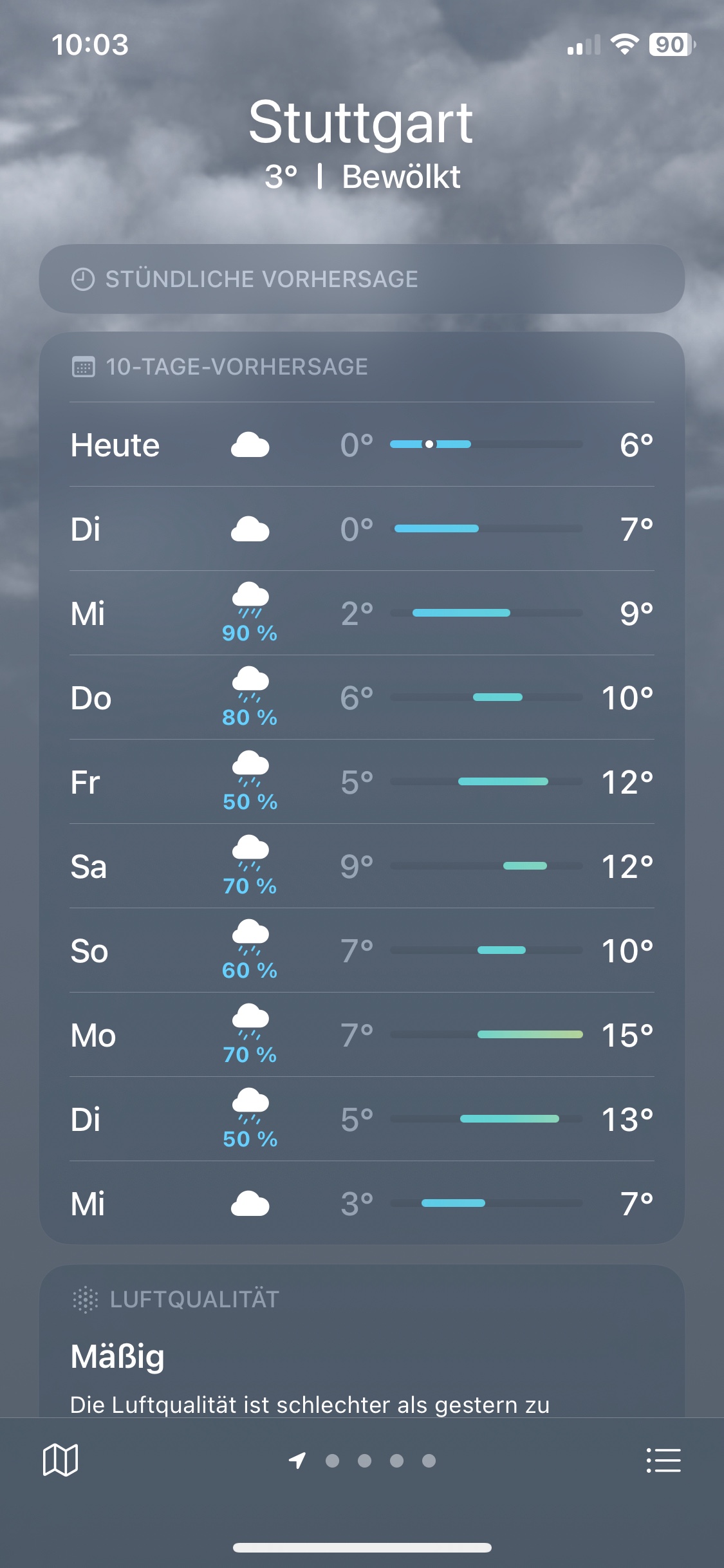Viewport: 724px width, 1568px height.
Task: Tap the location page indicator dots
Action: tap(380, 1461)
